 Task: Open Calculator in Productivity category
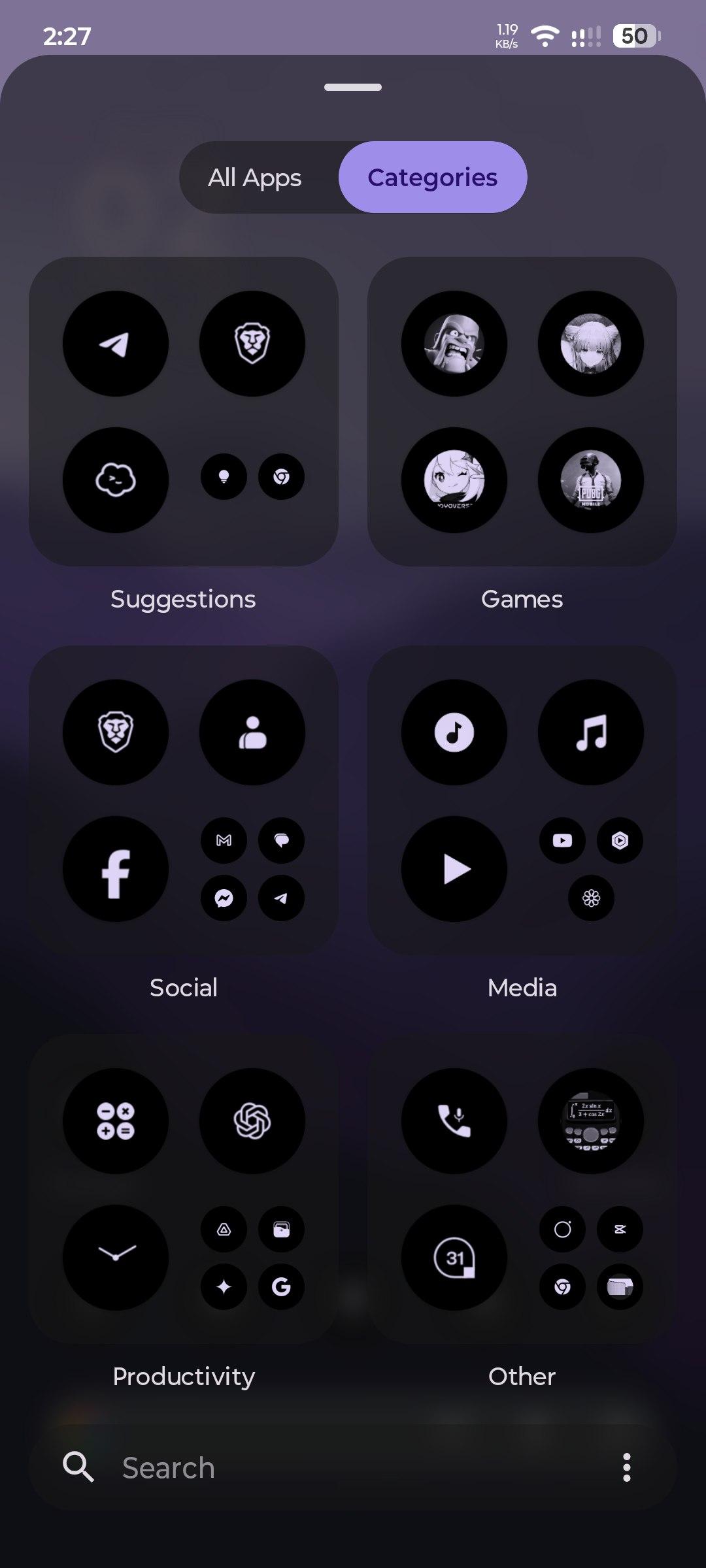point(116,1121)
